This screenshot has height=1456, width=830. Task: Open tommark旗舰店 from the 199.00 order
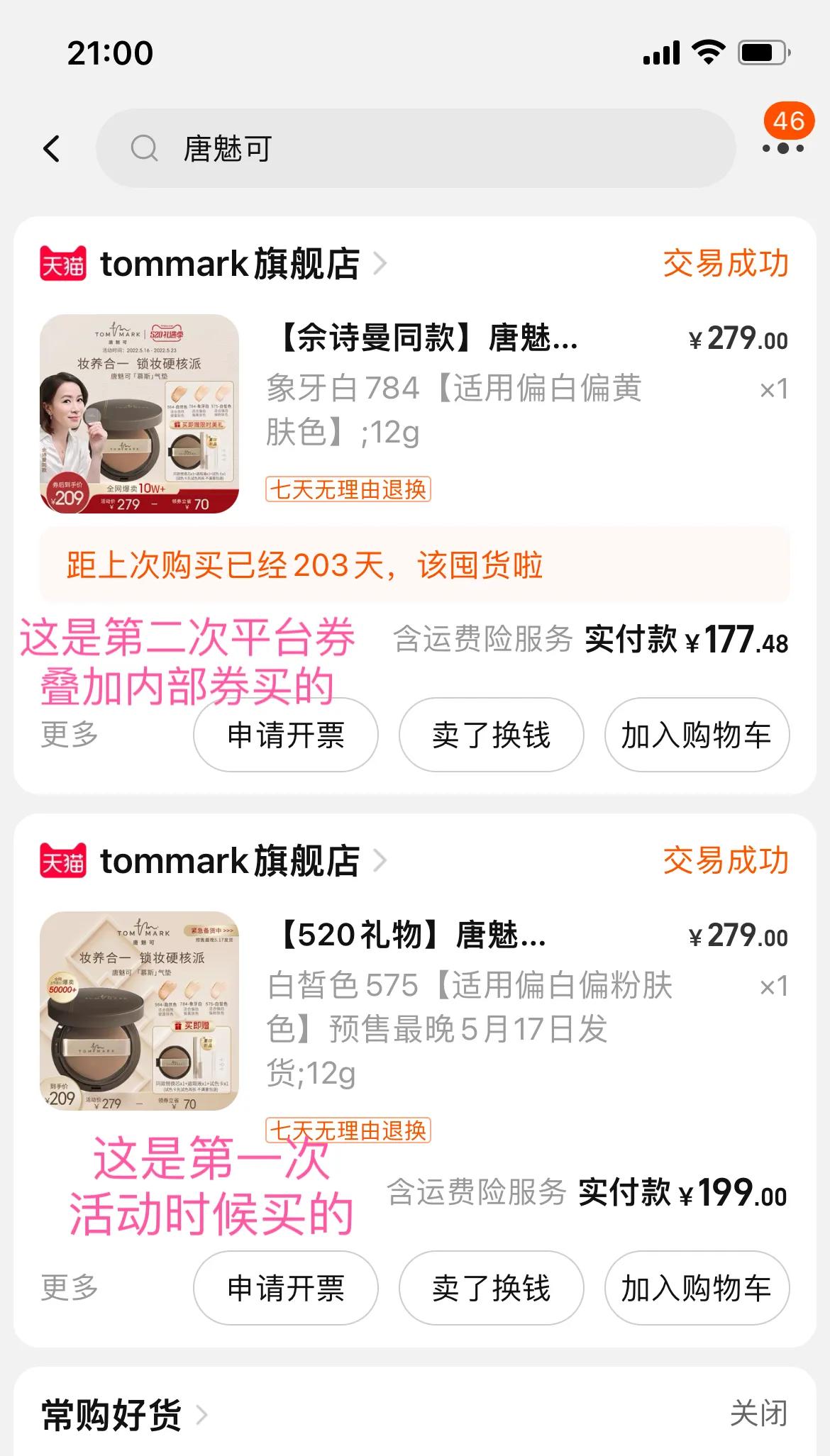coord(230,862)
